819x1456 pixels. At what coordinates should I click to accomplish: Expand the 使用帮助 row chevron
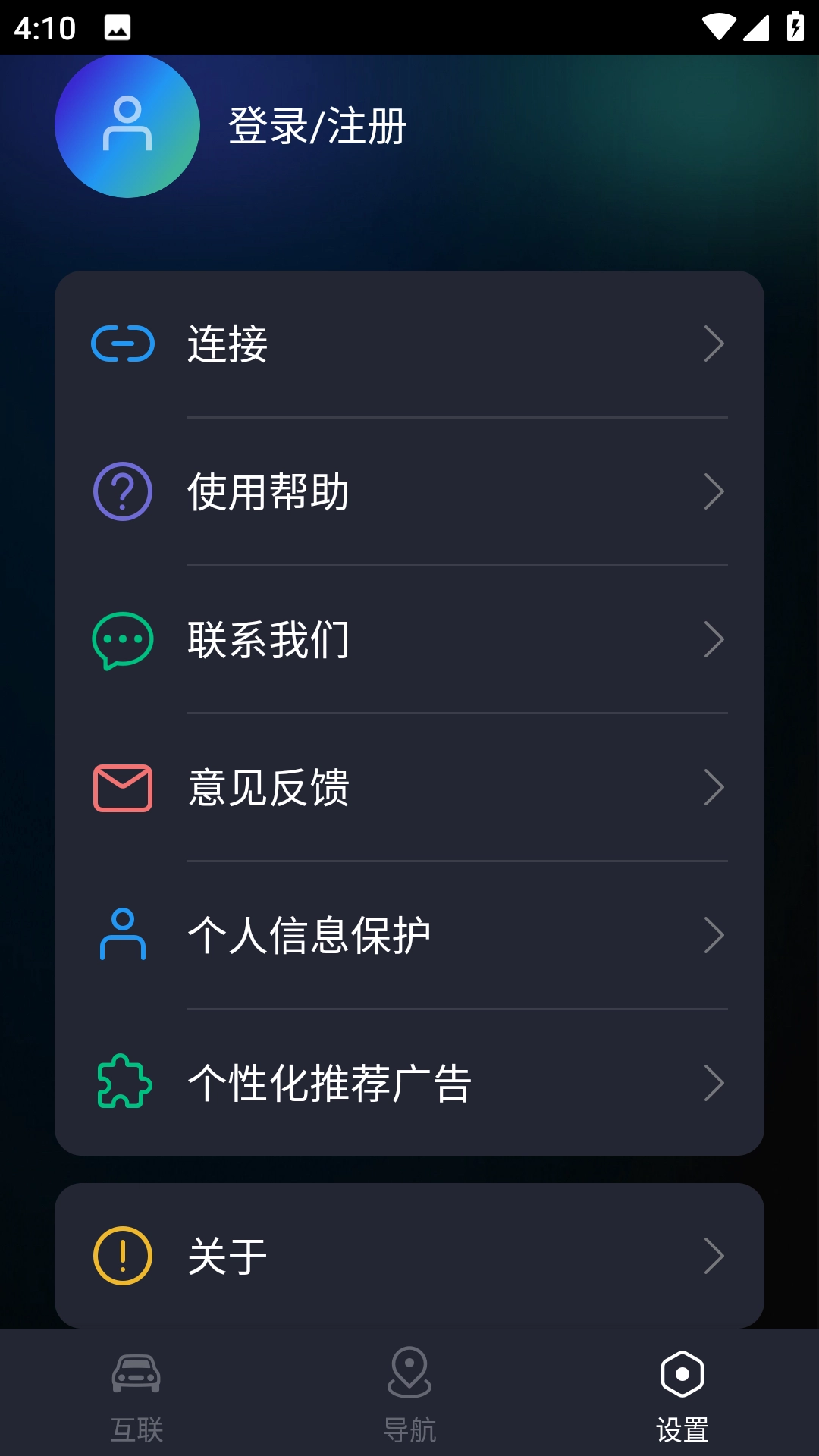point(713,491)
